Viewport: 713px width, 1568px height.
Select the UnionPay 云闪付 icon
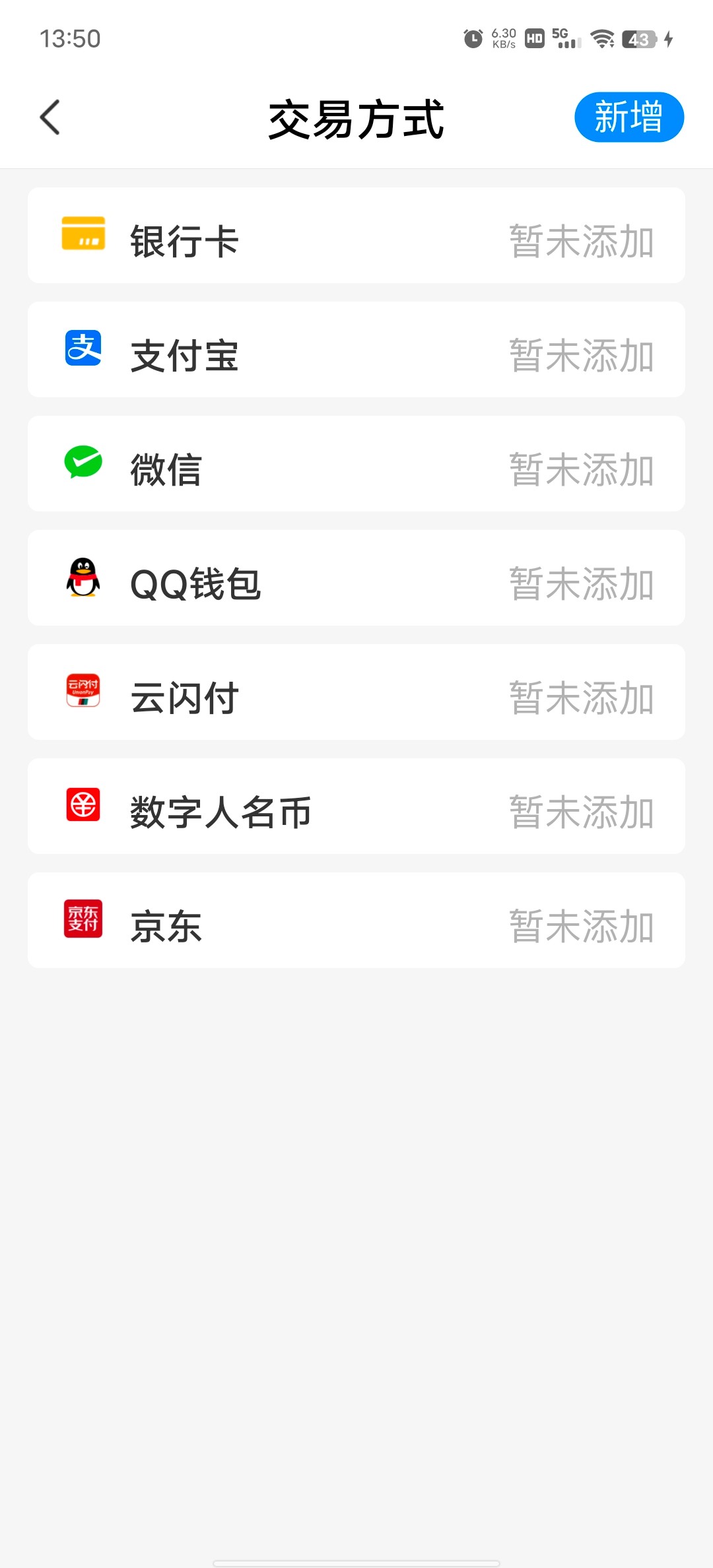[83, 692]
